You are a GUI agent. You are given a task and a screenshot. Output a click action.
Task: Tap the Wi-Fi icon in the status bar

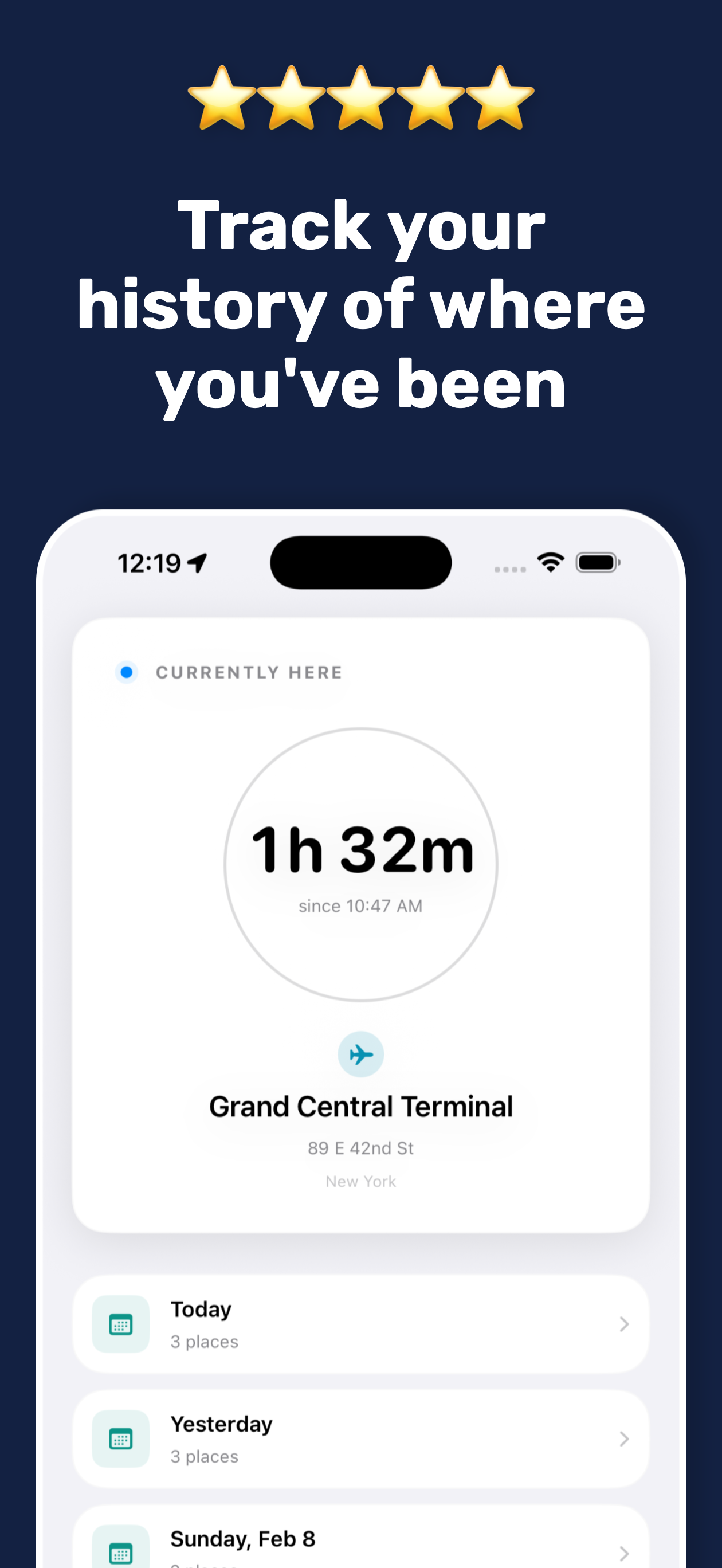coord(550,563)
